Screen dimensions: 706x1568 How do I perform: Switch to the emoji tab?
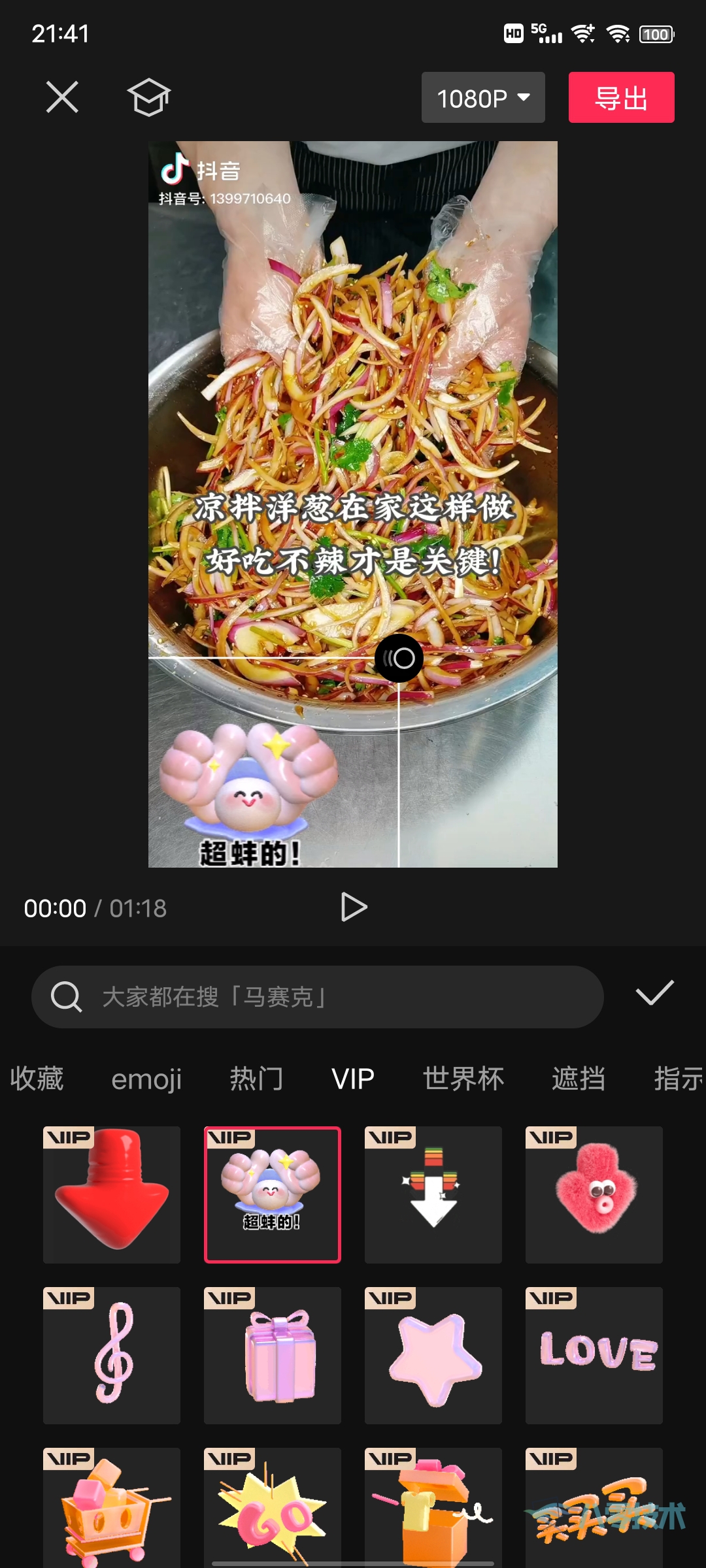pyautogui.click(x=146, y=1079)
